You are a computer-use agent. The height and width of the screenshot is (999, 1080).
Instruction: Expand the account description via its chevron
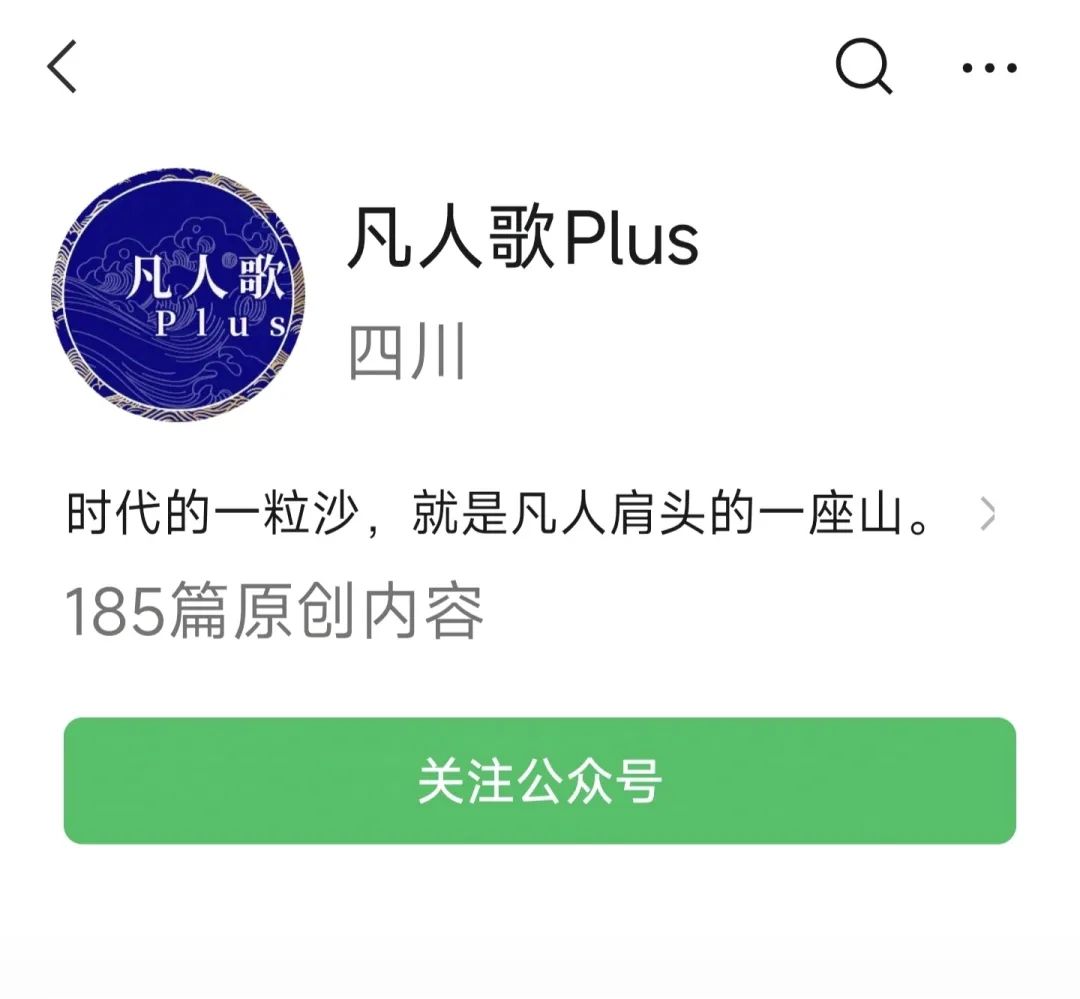(988, 515)
